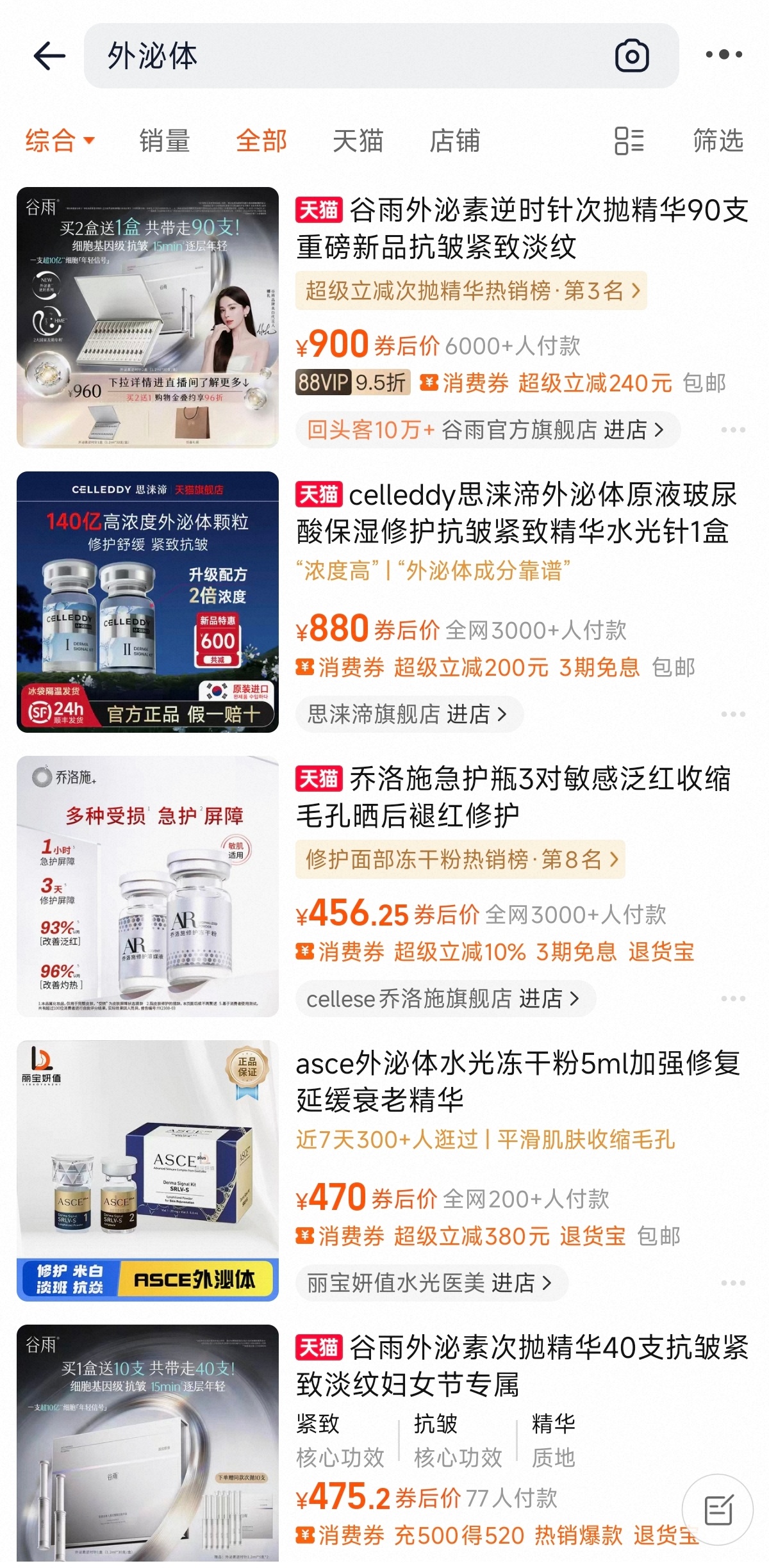
Task: Switch to the 全部 tab
Action: 260,140
